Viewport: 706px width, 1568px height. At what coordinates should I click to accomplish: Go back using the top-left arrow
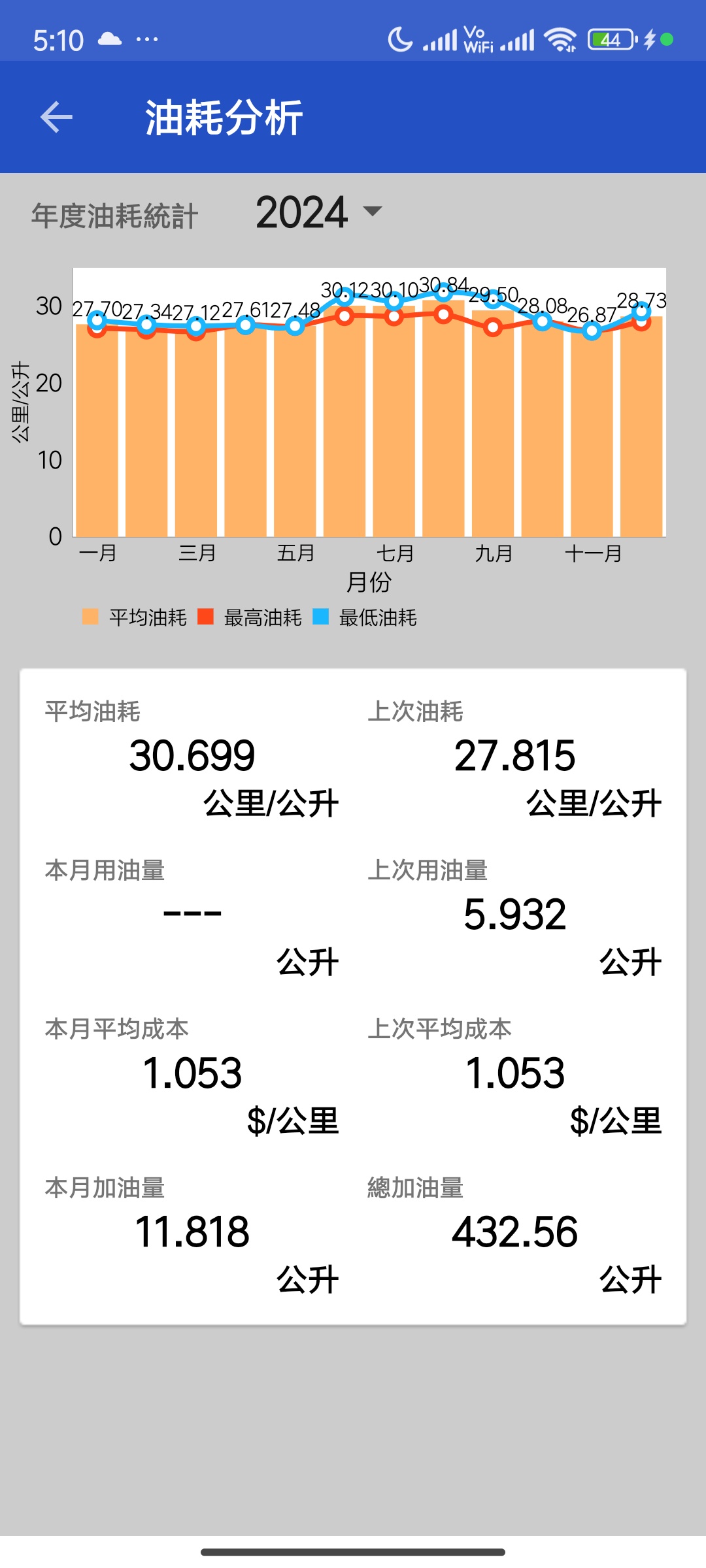[x=56, y=118]
